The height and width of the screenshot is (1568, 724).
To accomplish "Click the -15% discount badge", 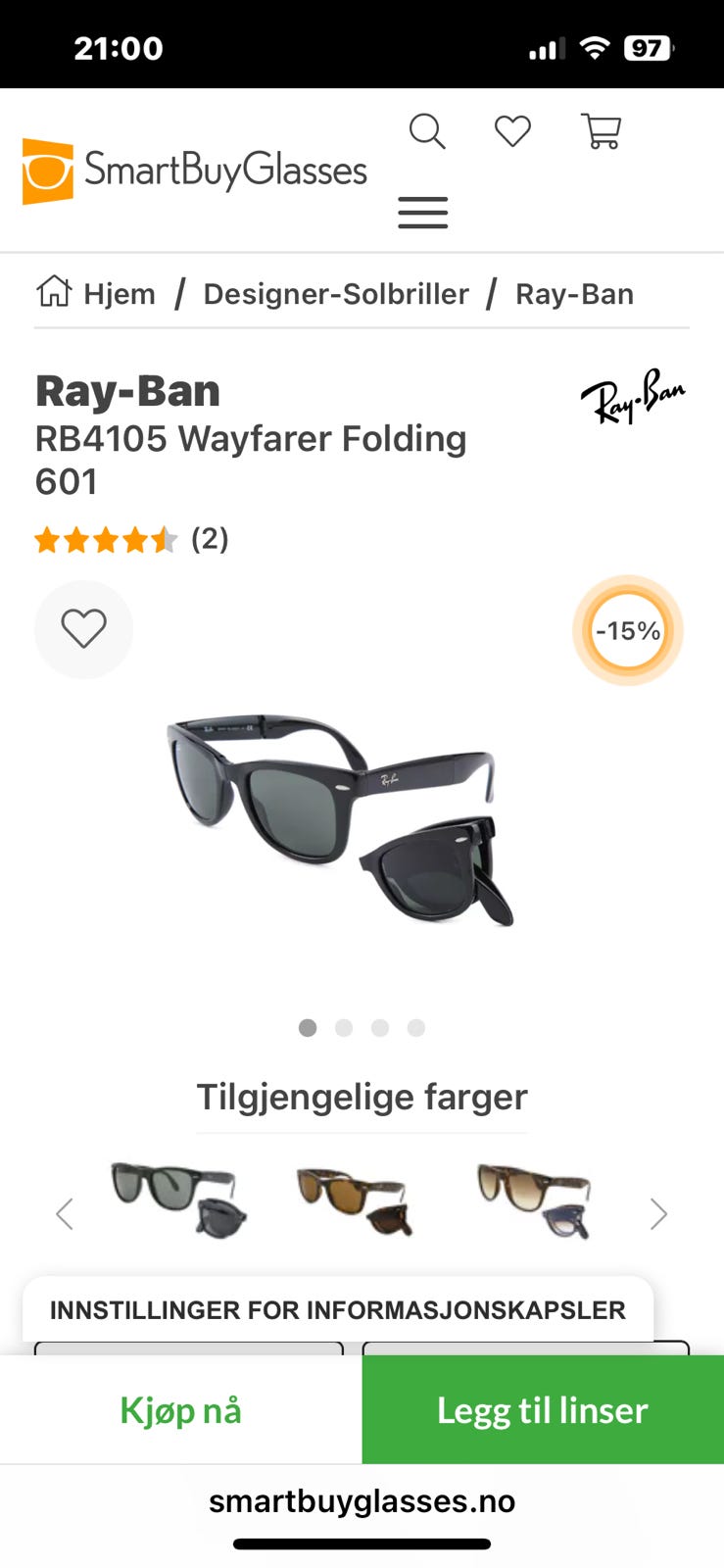I will pos(627,629).
